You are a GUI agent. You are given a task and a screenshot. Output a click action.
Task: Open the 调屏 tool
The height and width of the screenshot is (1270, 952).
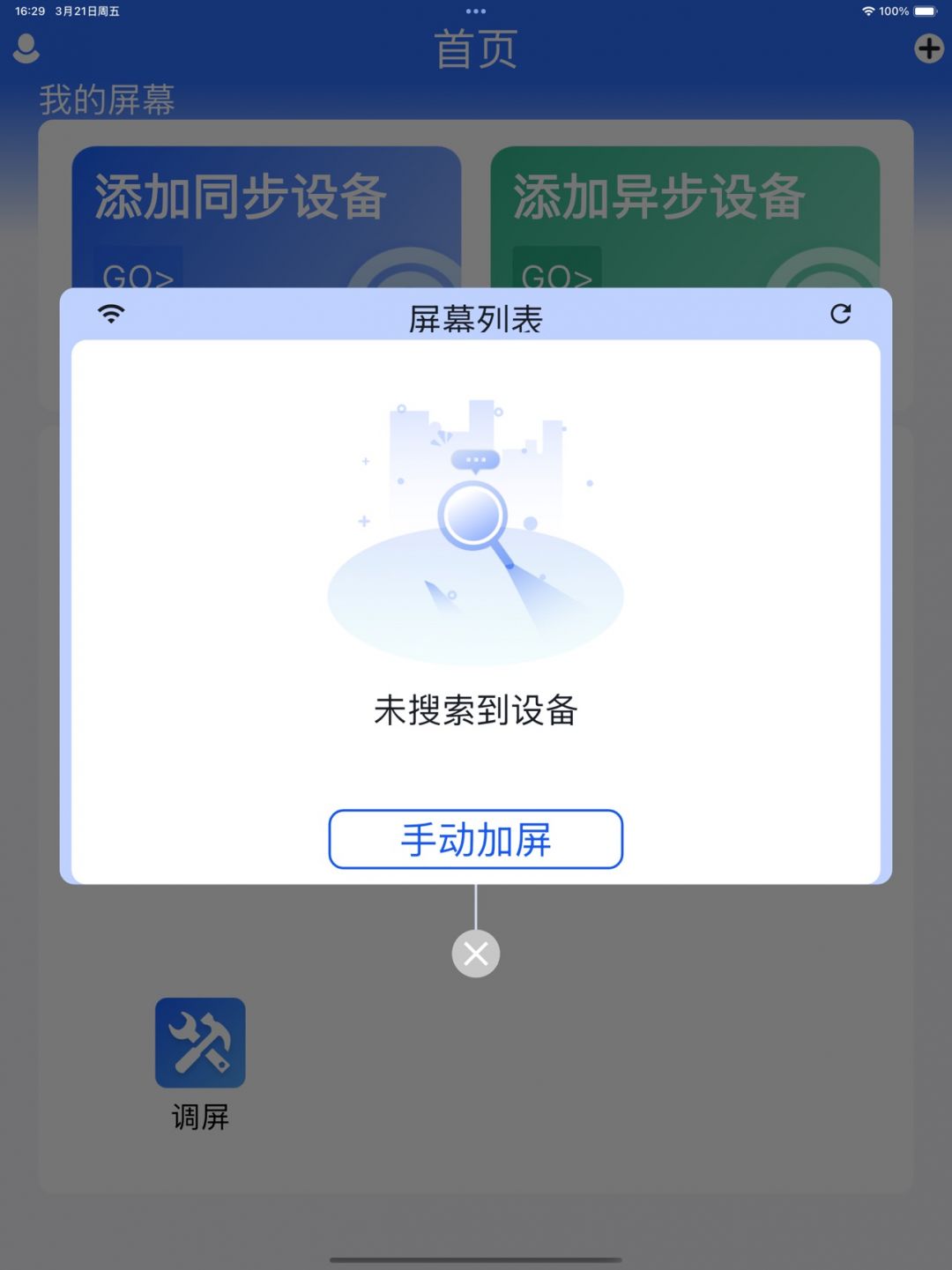click(200, 1043)
